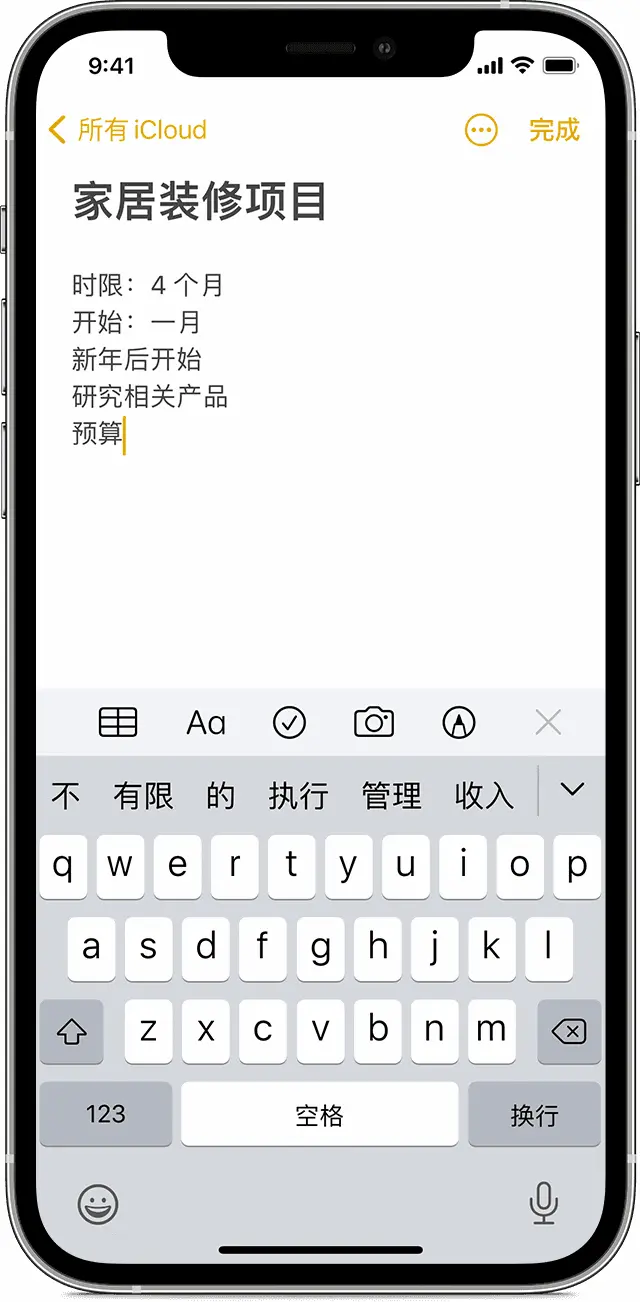
Task: Insert a table into the note
Action: pyautogui.click(x=118, y=722)
